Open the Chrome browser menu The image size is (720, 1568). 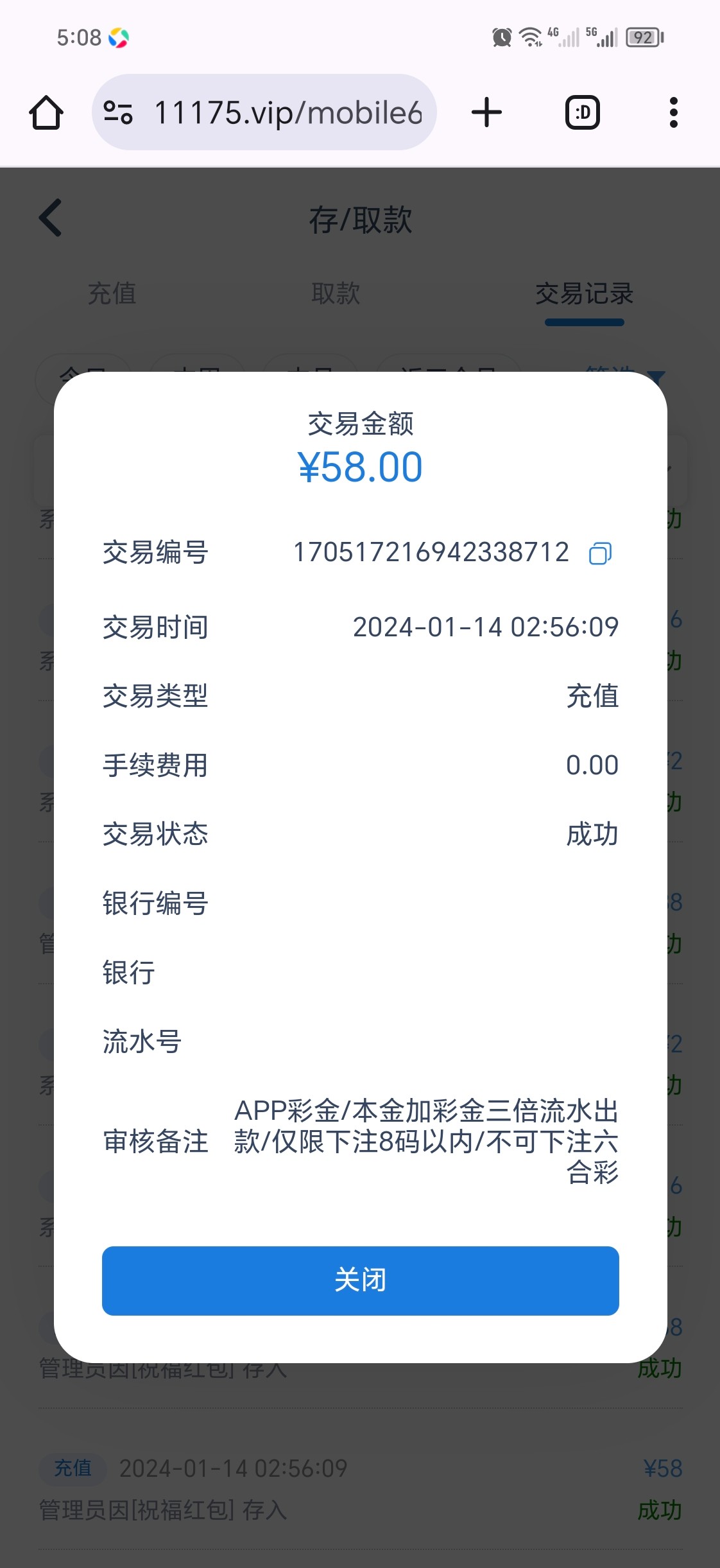(x=673, y=111)
